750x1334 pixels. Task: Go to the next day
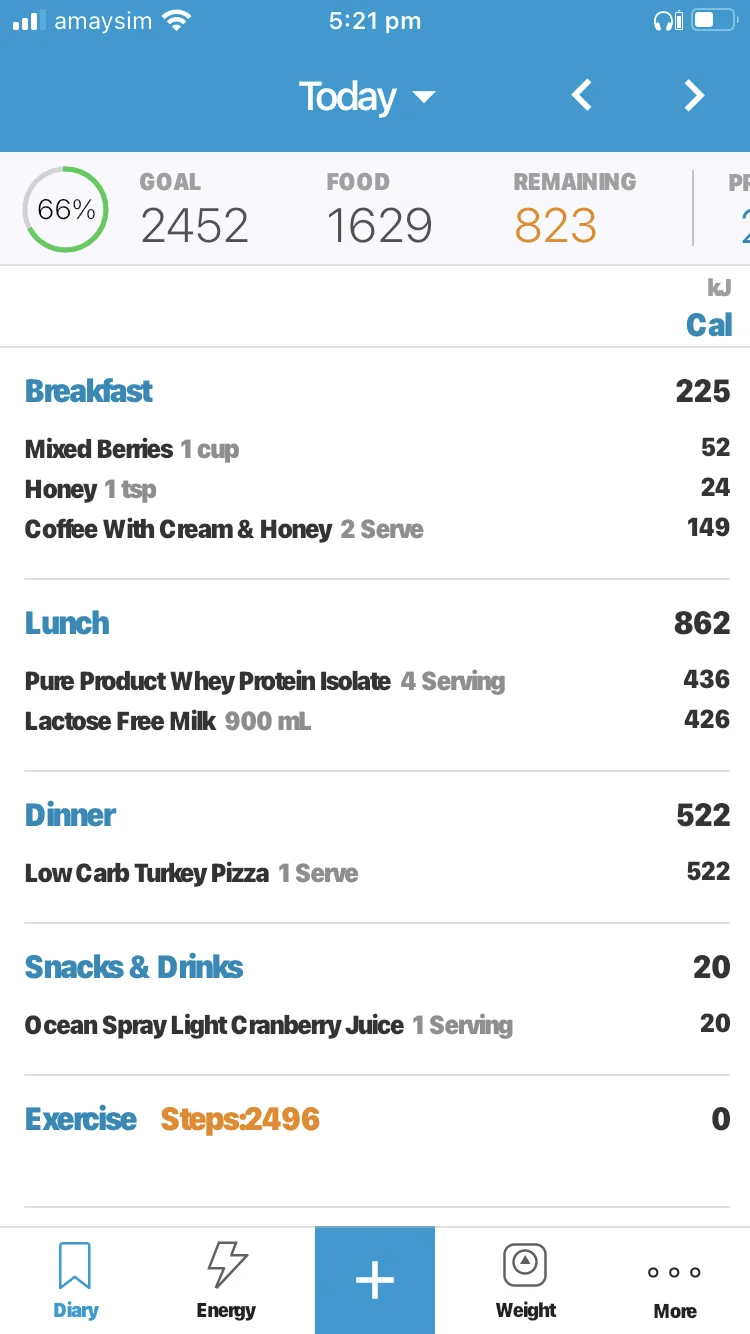694,96
